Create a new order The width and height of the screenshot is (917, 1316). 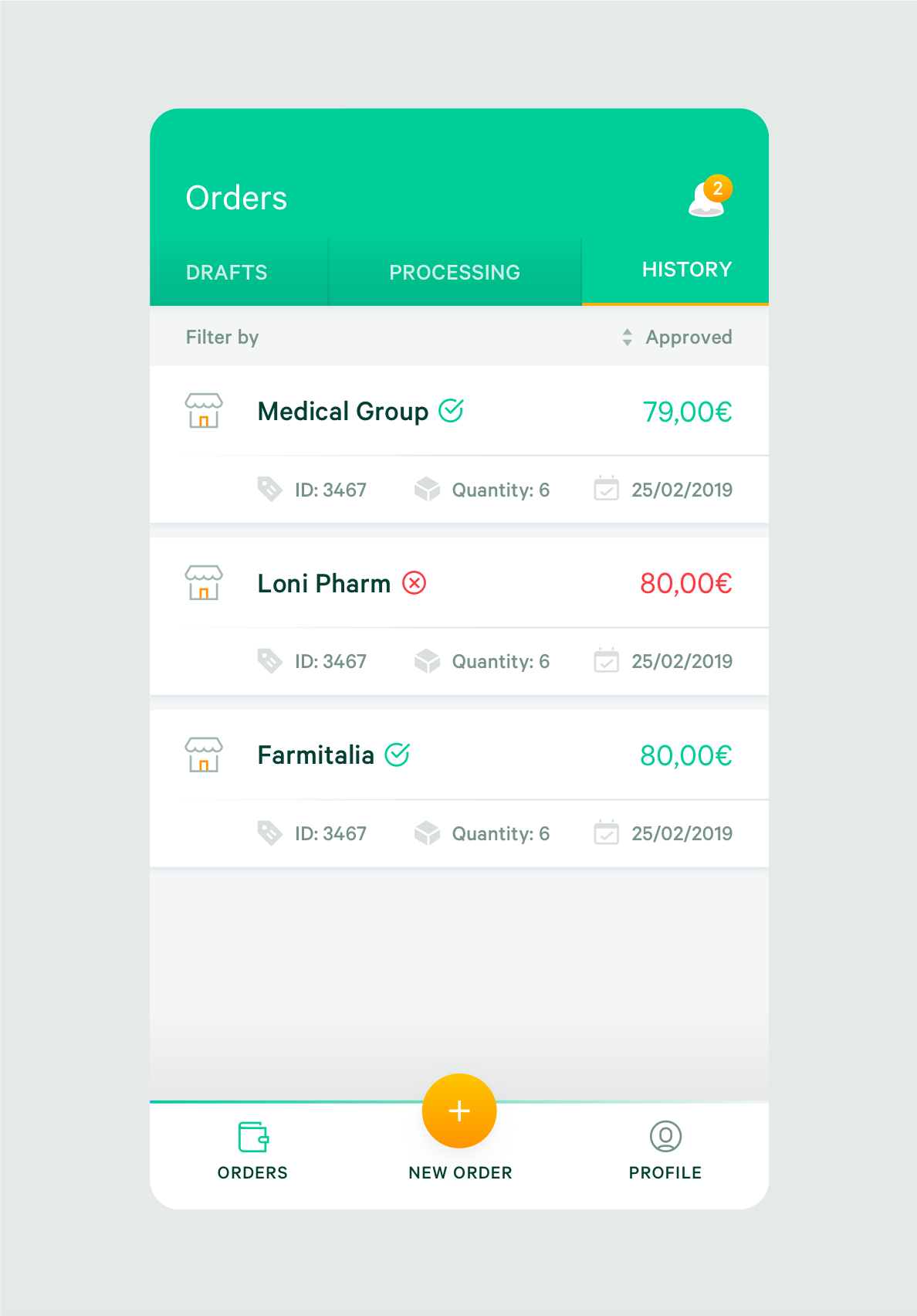pyautogui.click(x=459, y=1111)
